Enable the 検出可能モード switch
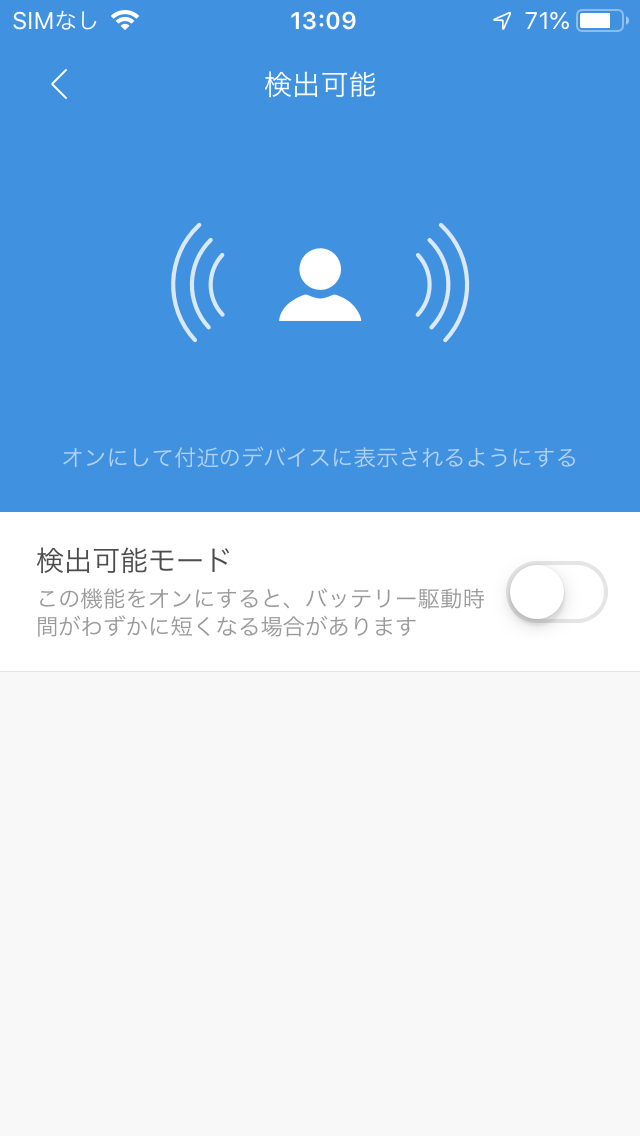The width and height of the screenshot is (640, 1136). pyautogui.click(x=557, y=592)
